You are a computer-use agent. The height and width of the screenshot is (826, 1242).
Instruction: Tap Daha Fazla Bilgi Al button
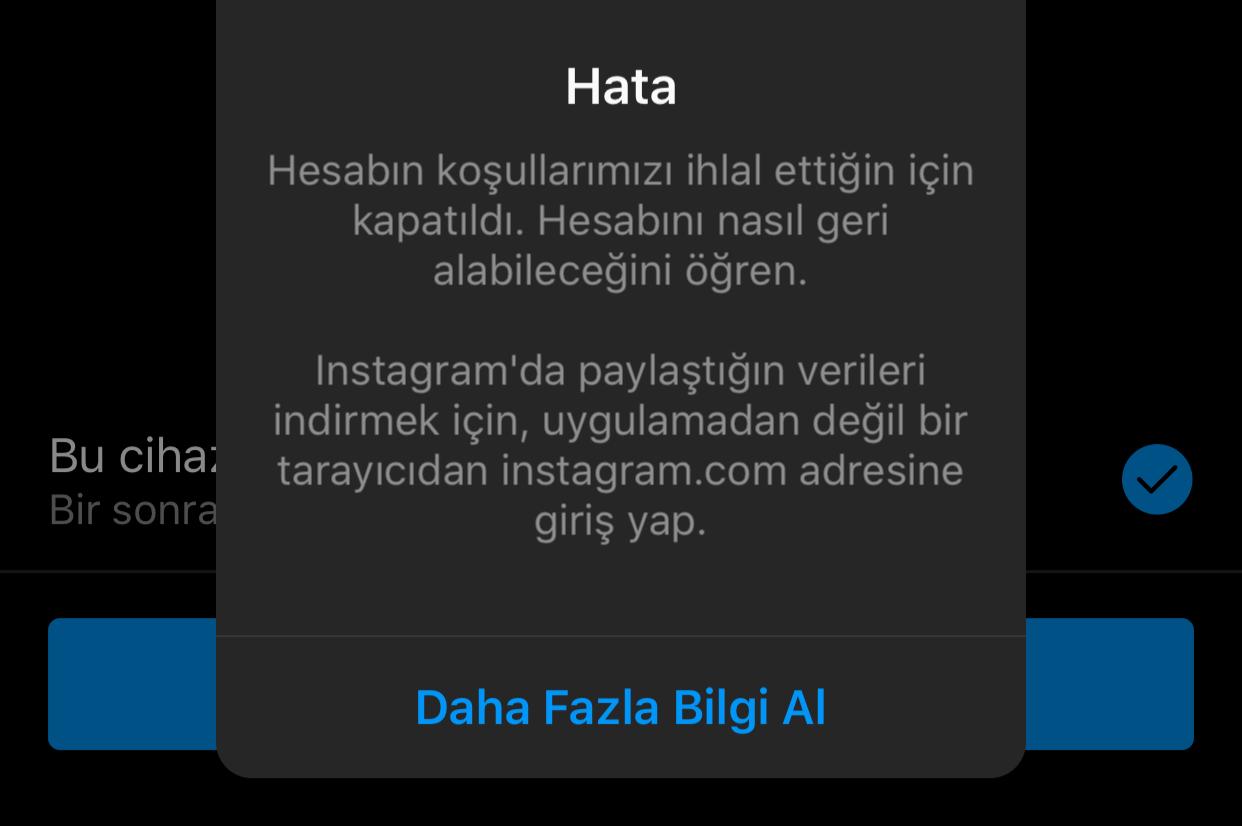[x=620, y=707]
